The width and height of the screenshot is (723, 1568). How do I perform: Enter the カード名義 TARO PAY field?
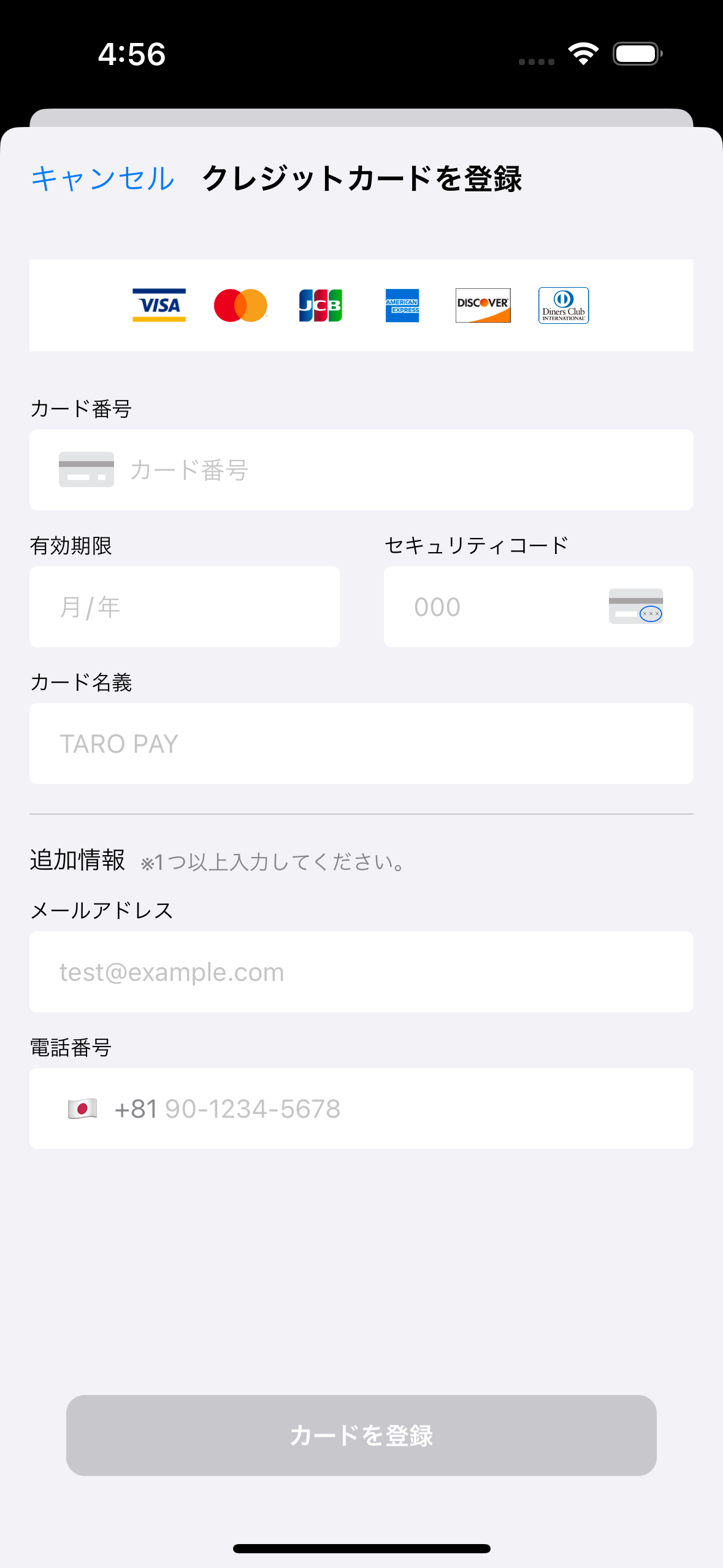pyautogui.click(x=361, y=744)
